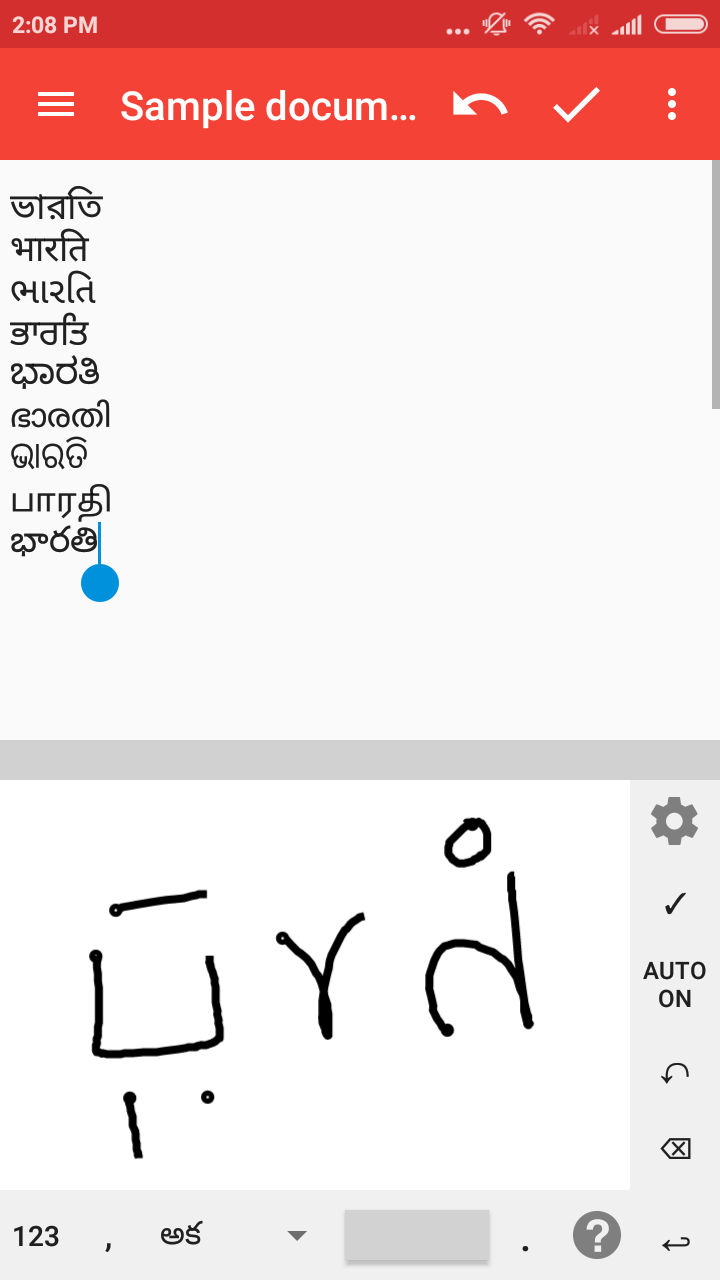Tap the Sample document title
Screen dimensions: 720x1280
pos(266,105)
